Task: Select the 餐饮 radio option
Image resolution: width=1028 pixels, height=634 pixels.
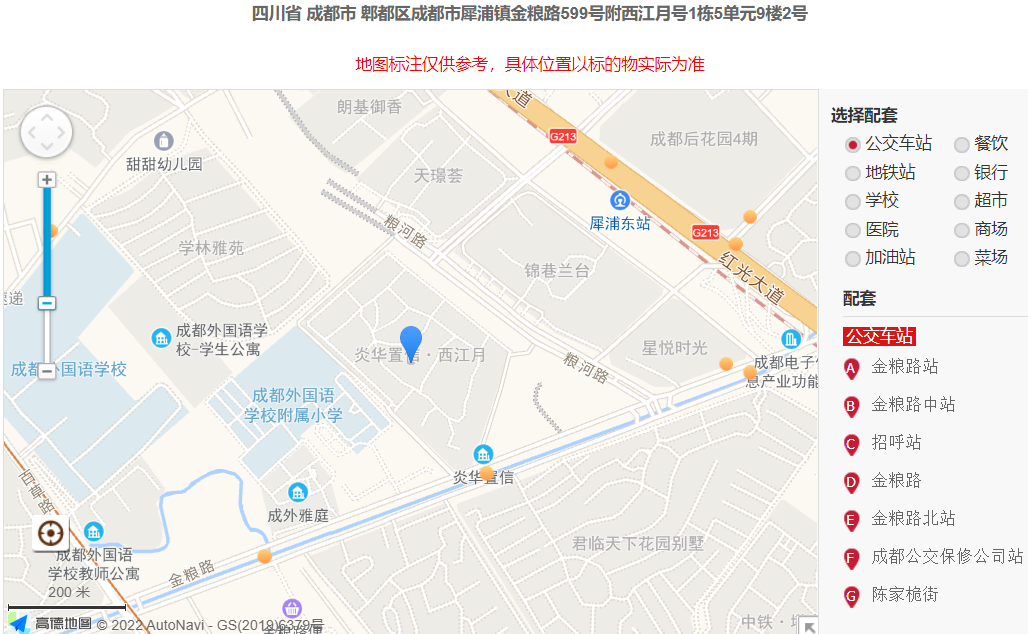Action: click(x=962, y=145)
